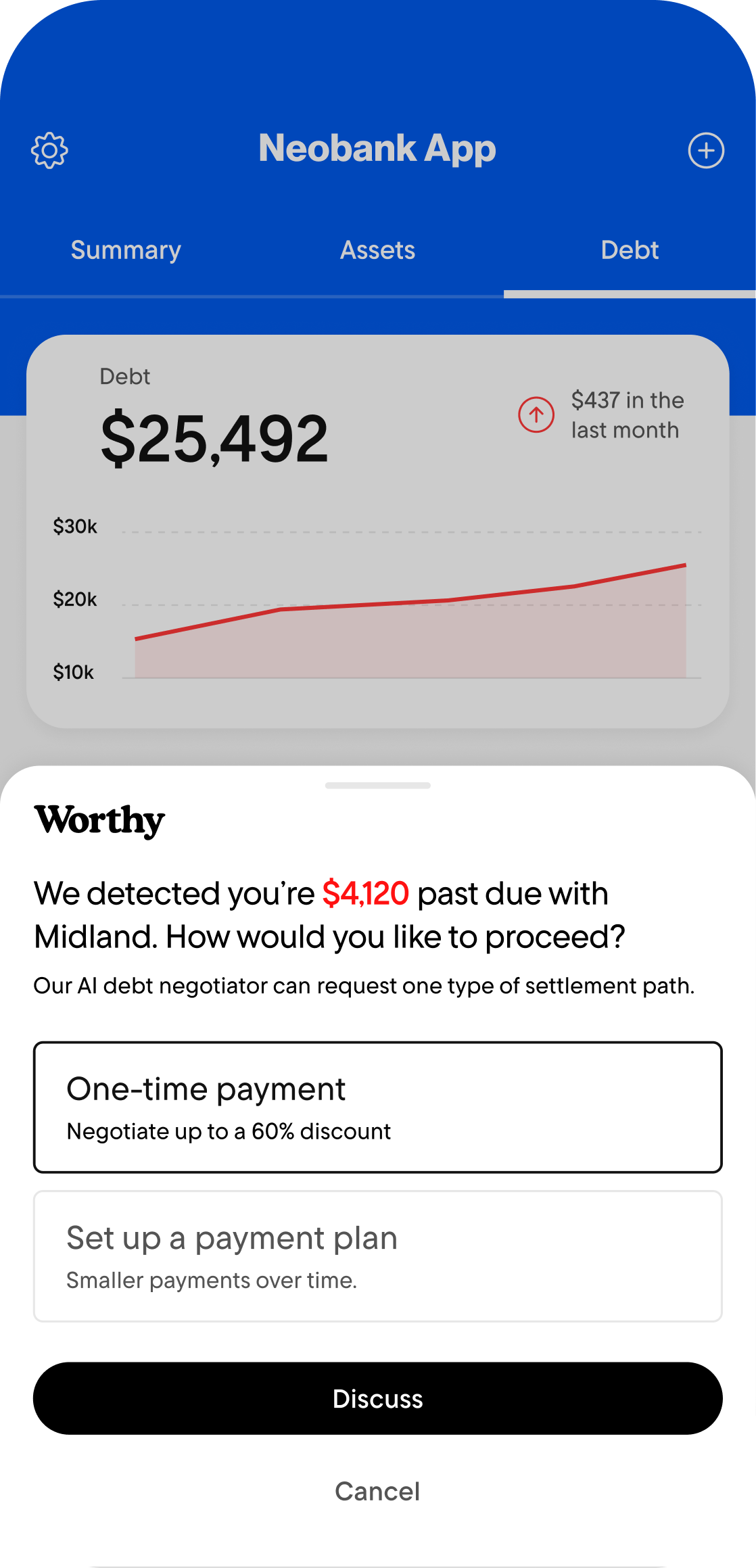Open the settings gear

pyautogui.click(x=49, y=151)
